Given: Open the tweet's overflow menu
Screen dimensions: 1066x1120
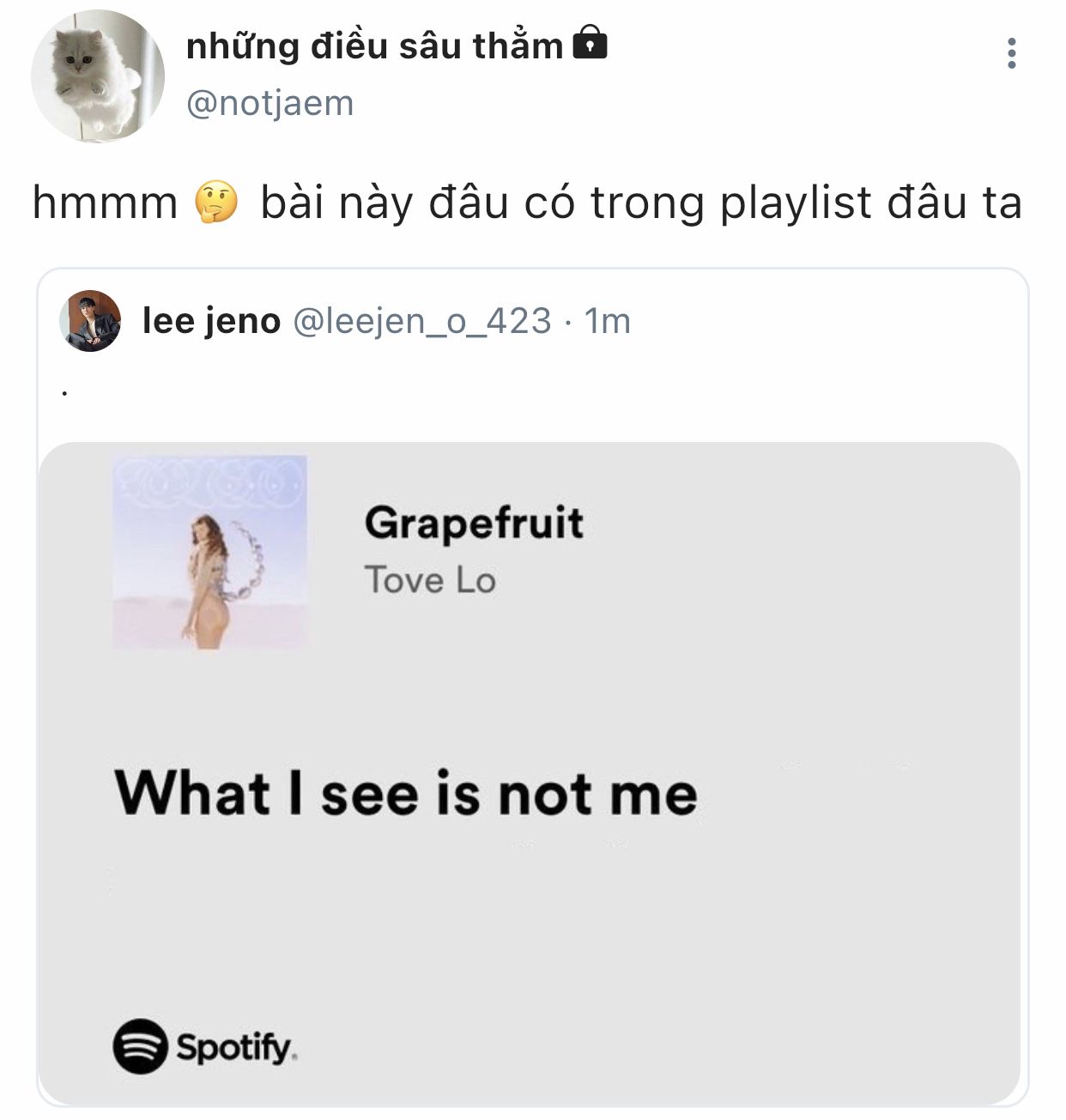Looking at the screenshot, I should pyautogui.click(x=1012, y=54).
